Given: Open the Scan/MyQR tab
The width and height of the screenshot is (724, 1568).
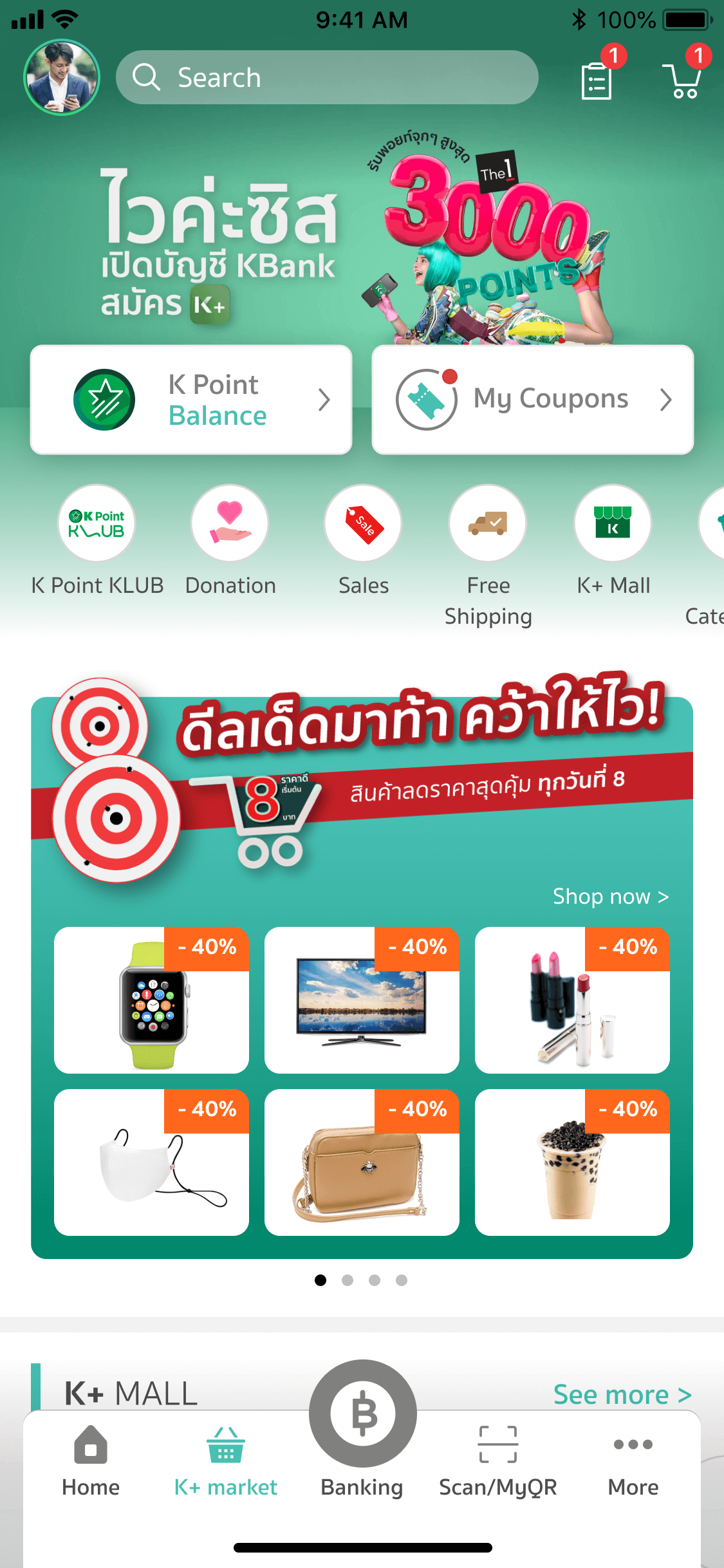Looking at the screenshot, I should tap(497, 1461).
